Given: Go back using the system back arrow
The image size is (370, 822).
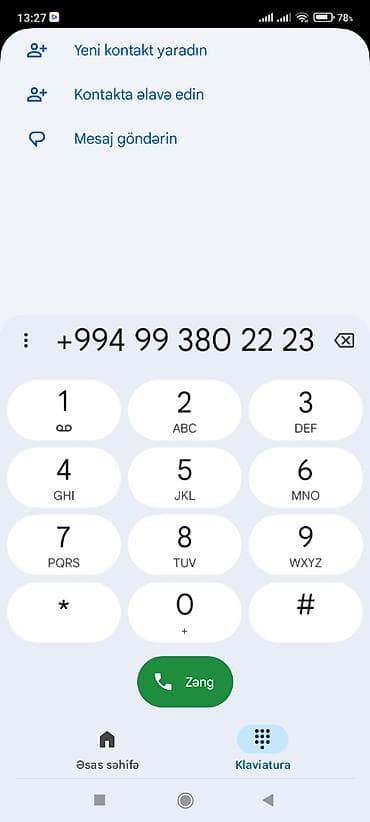Looking at the screenshot, I should tap(268, 800).
